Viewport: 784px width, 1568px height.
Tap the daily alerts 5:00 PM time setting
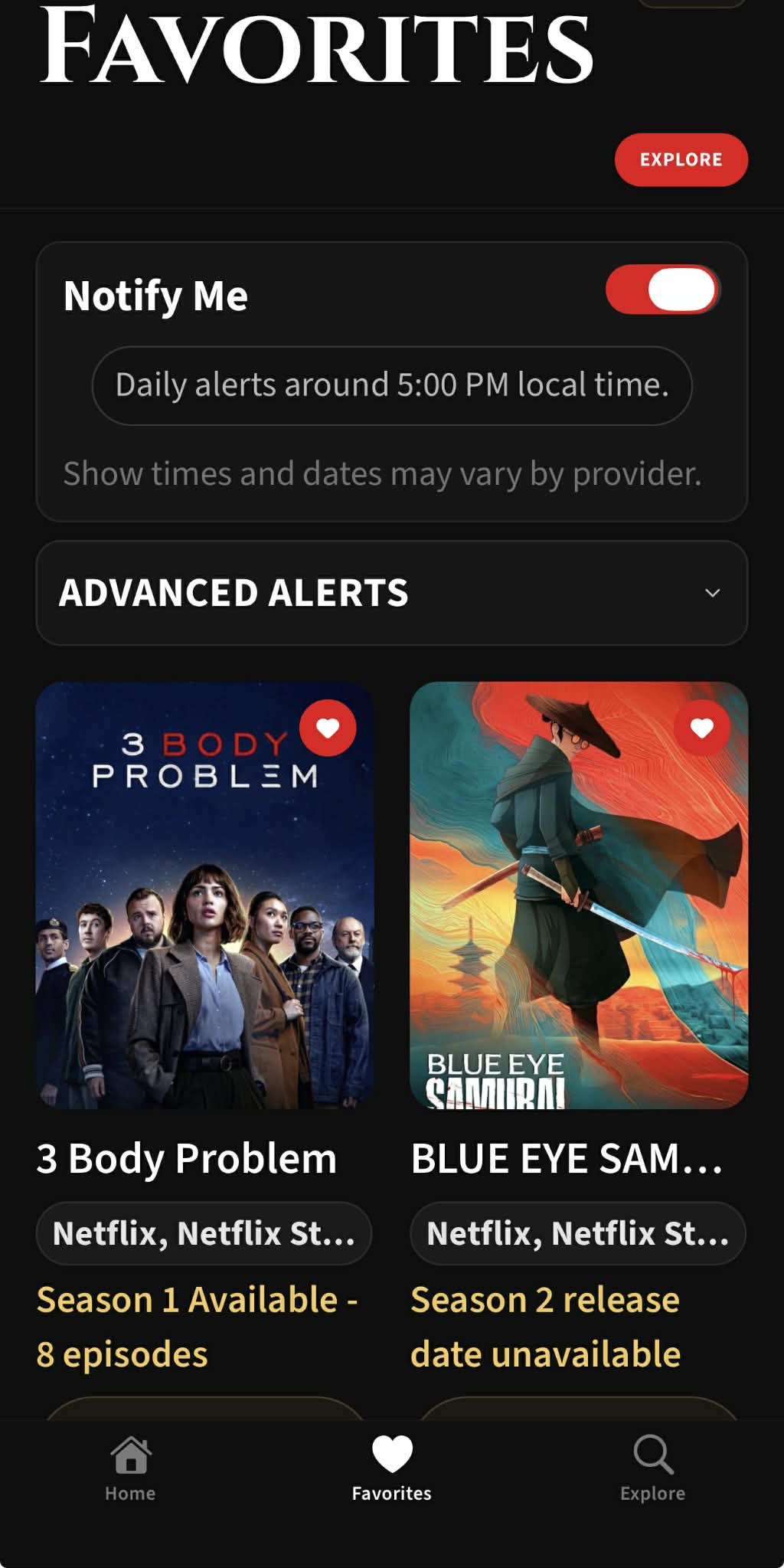pyautogui.click(x=391, y=385)
